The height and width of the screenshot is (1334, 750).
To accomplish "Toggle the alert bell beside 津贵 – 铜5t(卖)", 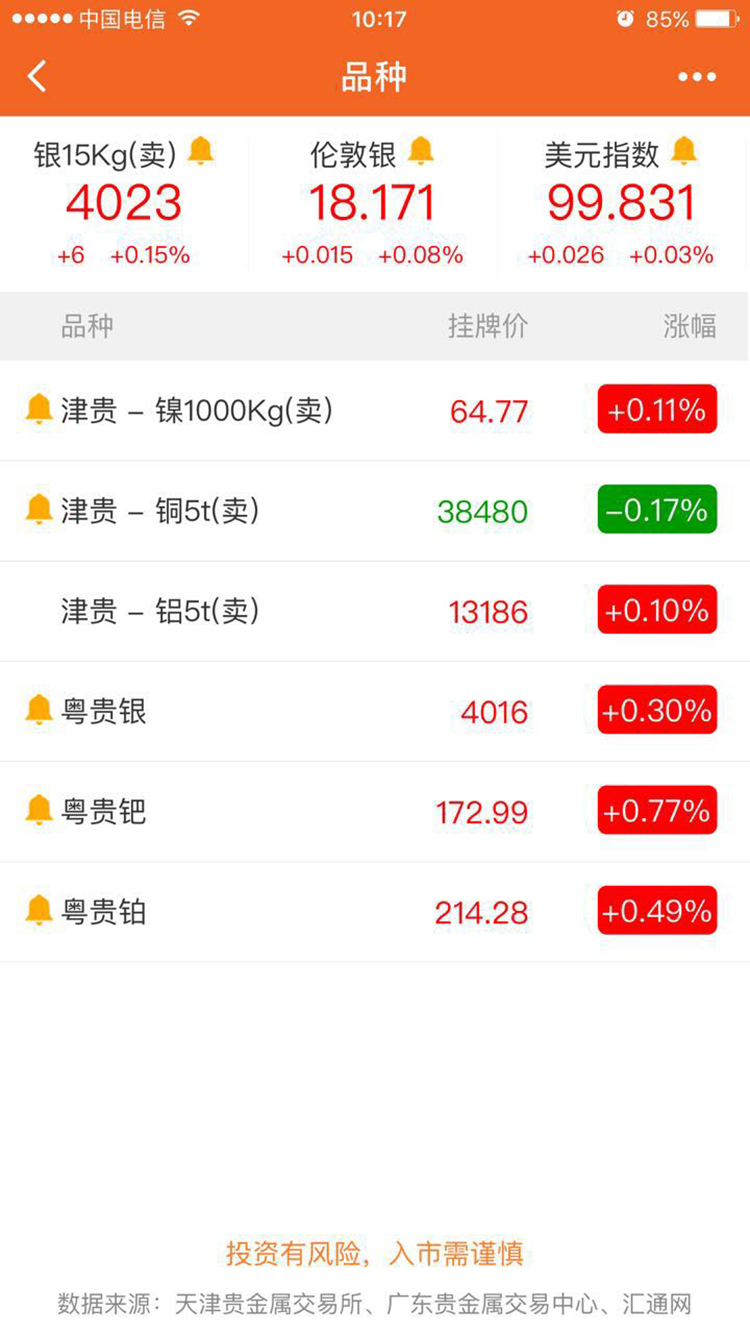I will tap(39, 510).
